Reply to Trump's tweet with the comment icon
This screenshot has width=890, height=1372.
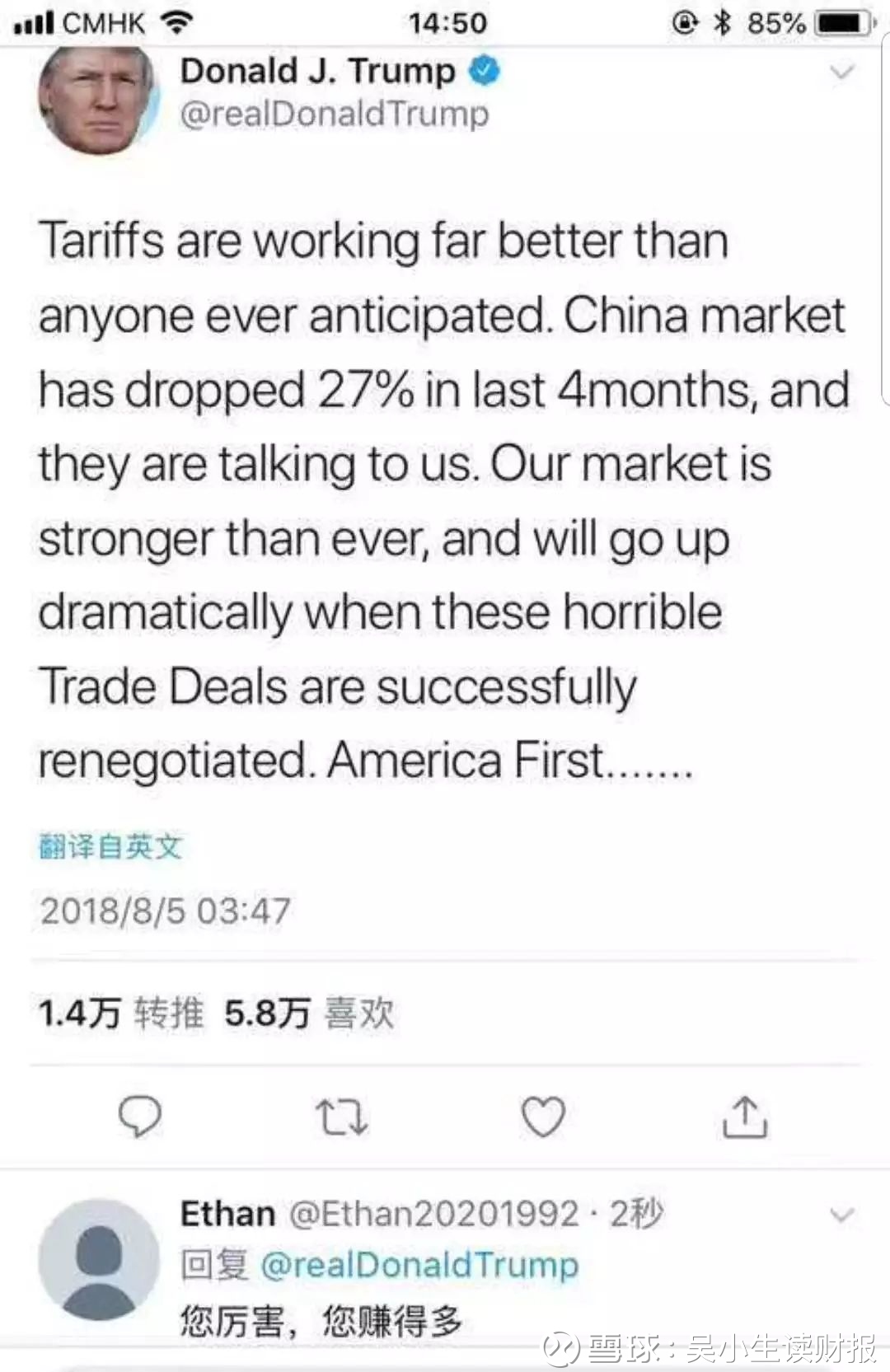[140, 1117]
